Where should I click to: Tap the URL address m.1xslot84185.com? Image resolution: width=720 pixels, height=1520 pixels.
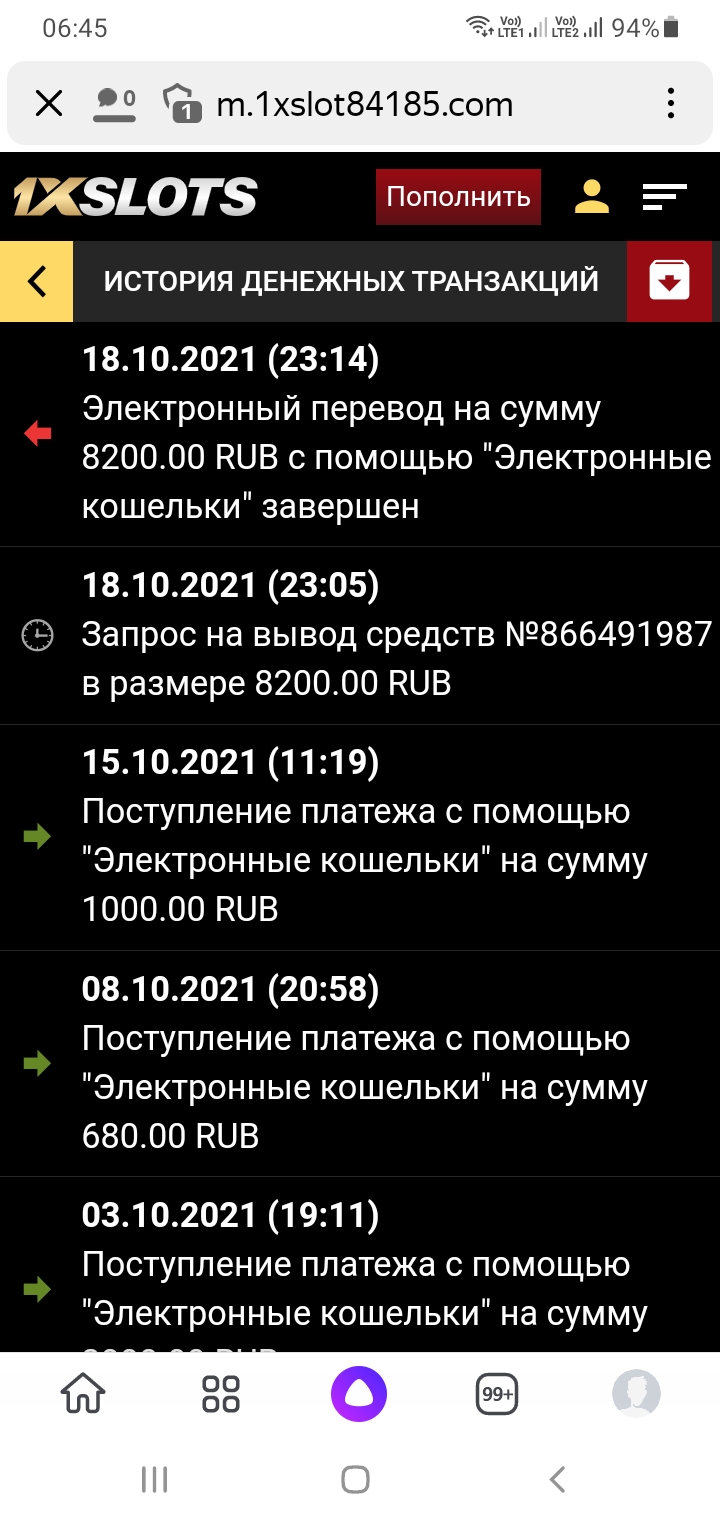click(x=364, y=104)
